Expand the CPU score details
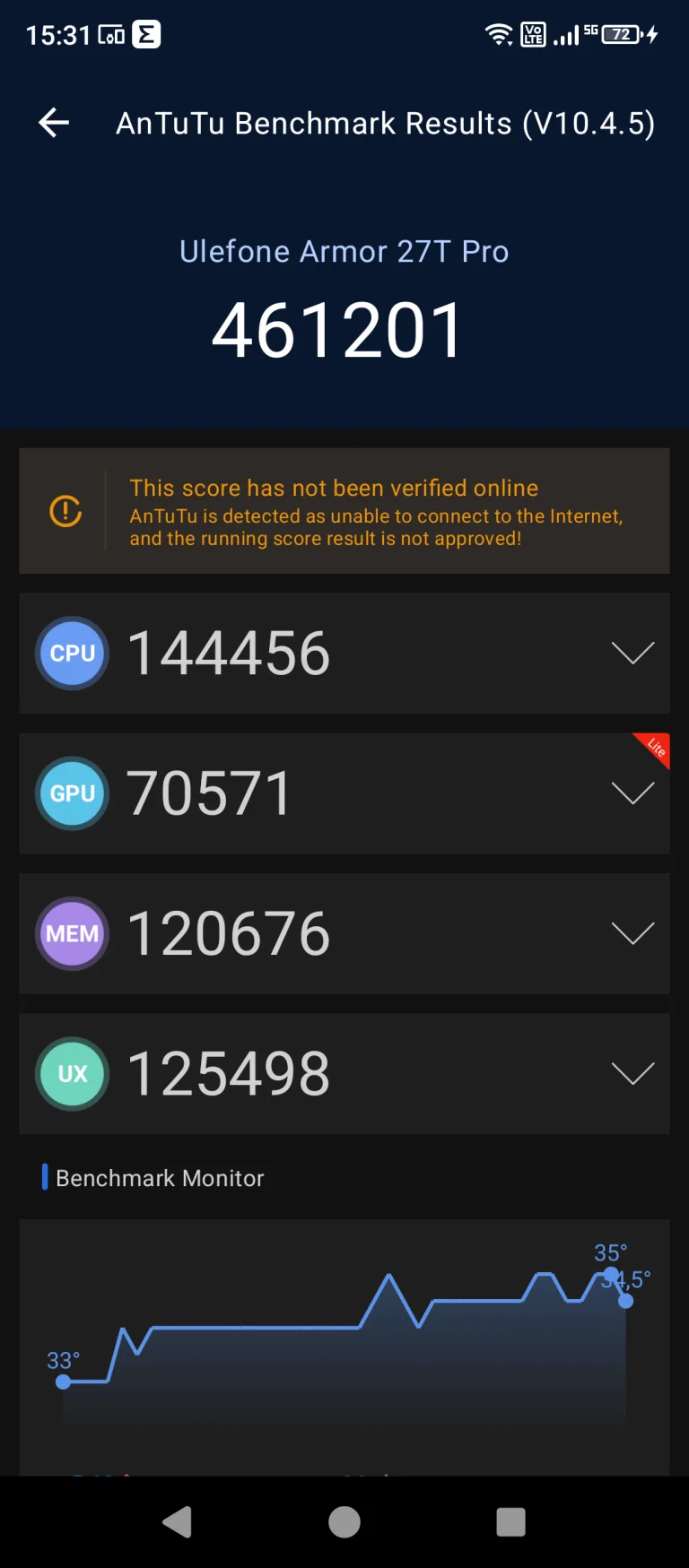The height and width of the screenshot is (1568, 689). [x=632, y=653]
